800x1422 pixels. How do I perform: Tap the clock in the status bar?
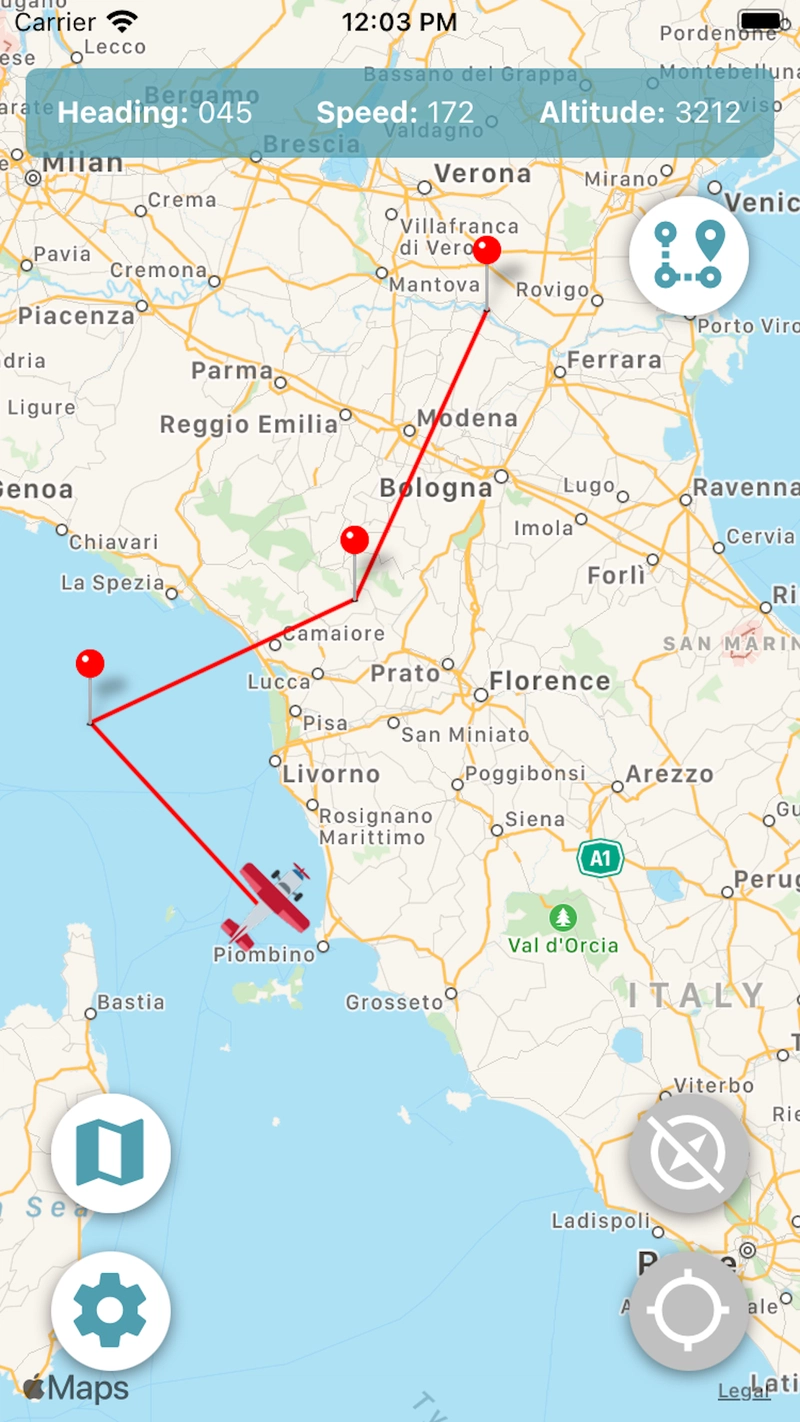(401, 21)
